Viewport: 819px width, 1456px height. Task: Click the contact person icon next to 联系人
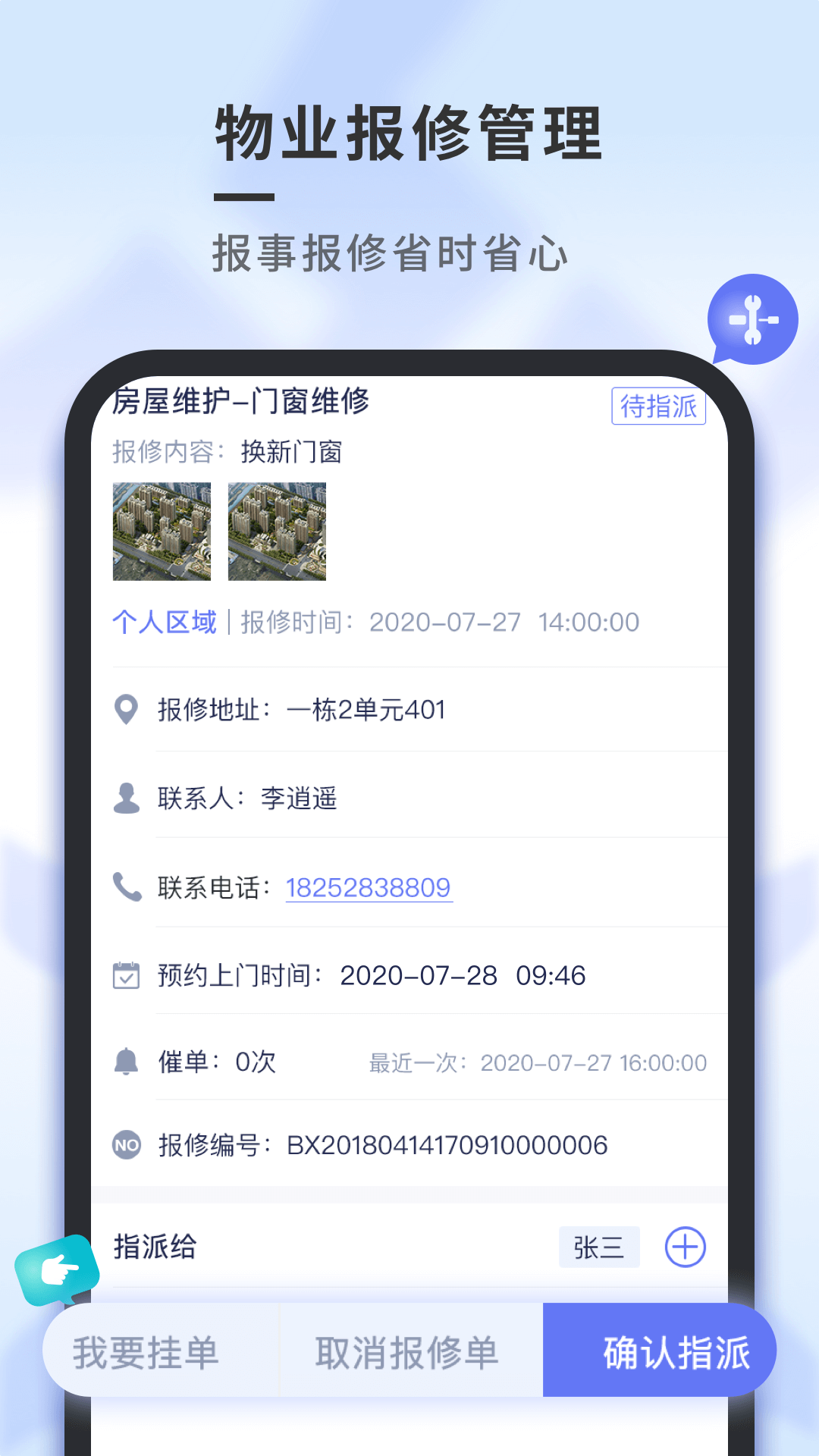click(126, 798)
